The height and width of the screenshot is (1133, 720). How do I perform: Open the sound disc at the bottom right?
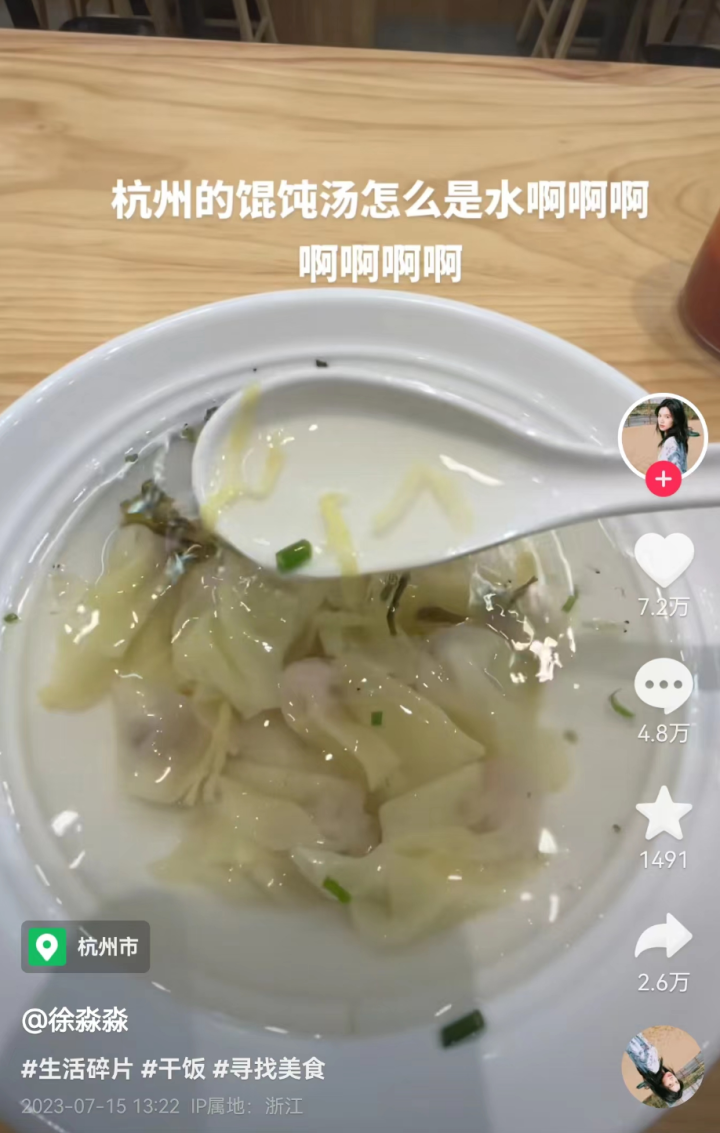[662, 1066]
